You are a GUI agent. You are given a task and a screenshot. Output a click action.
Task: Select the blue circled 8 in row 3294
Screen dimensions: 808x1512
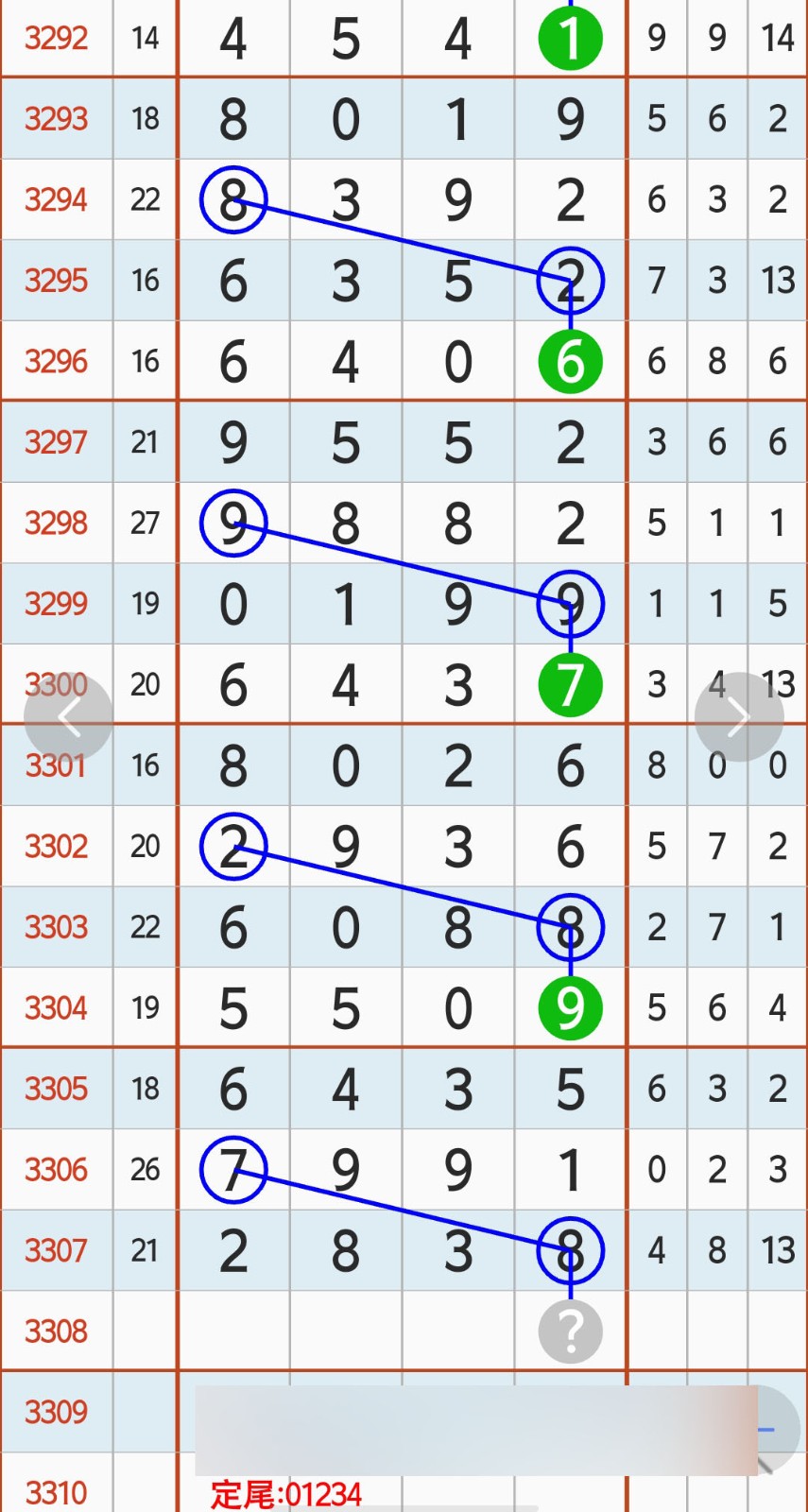(x=233, y=201)
